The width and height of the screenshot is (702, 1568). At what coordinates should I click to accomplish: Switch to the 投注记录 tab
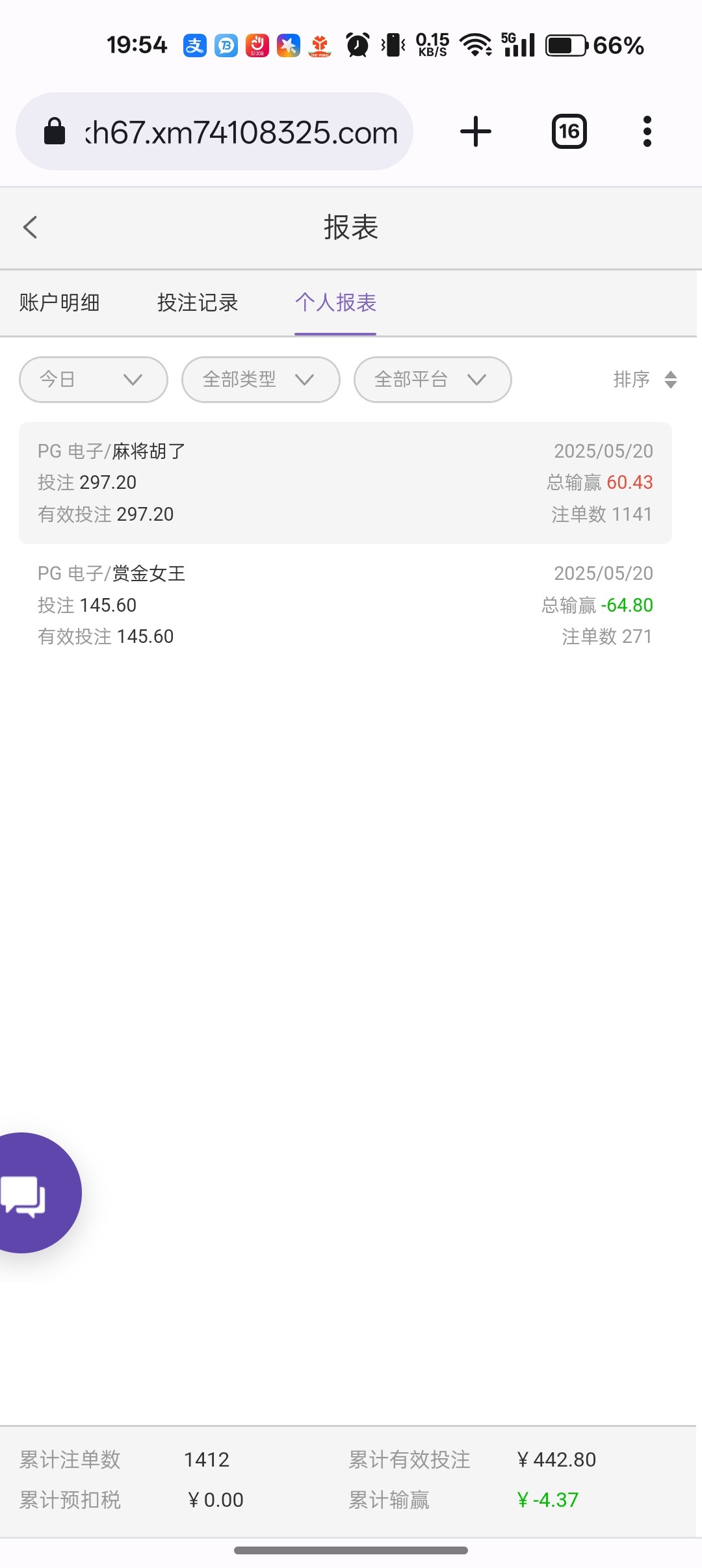point(198,302)
